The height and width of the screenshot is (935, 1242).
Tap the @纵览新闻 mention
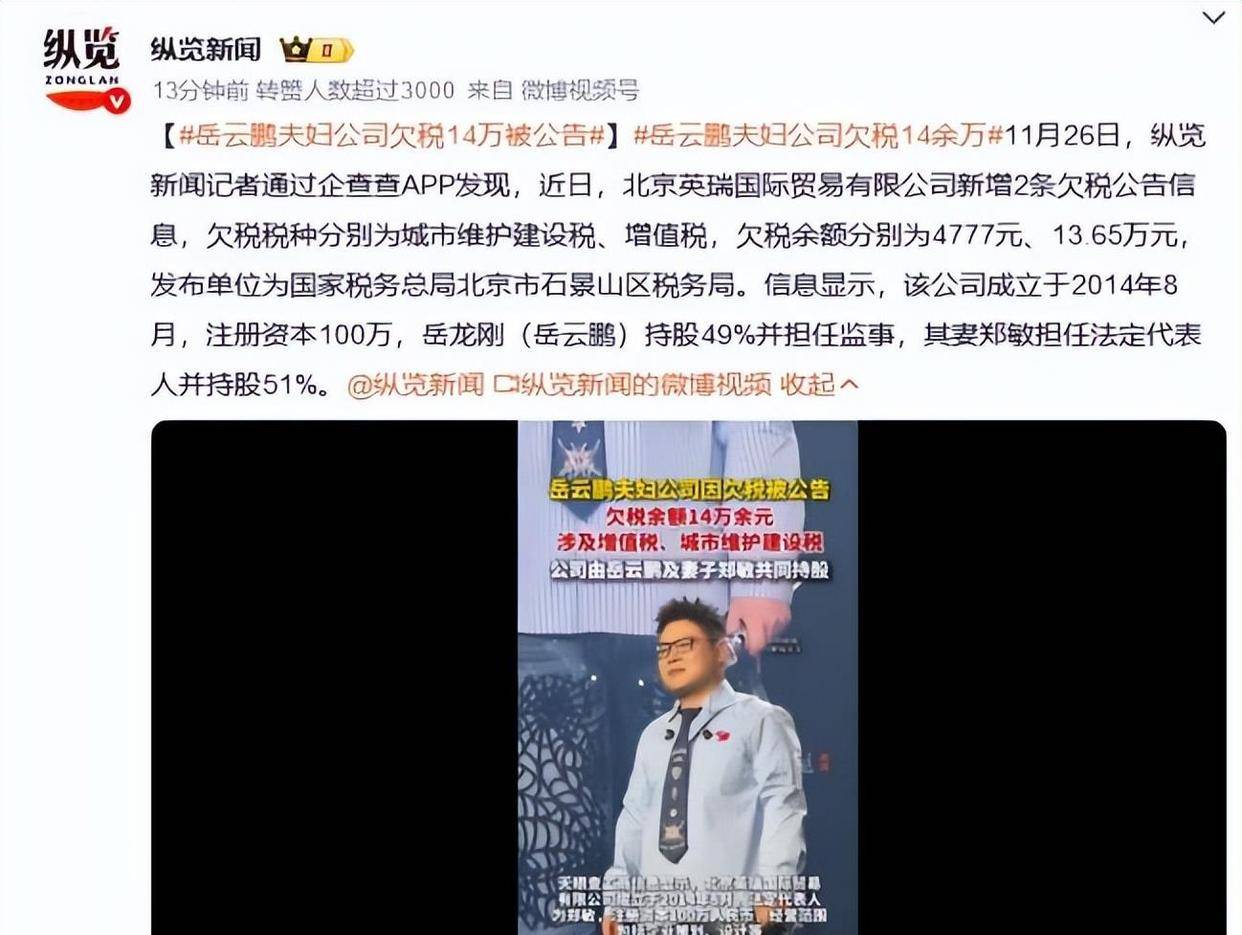pos(417,385)
